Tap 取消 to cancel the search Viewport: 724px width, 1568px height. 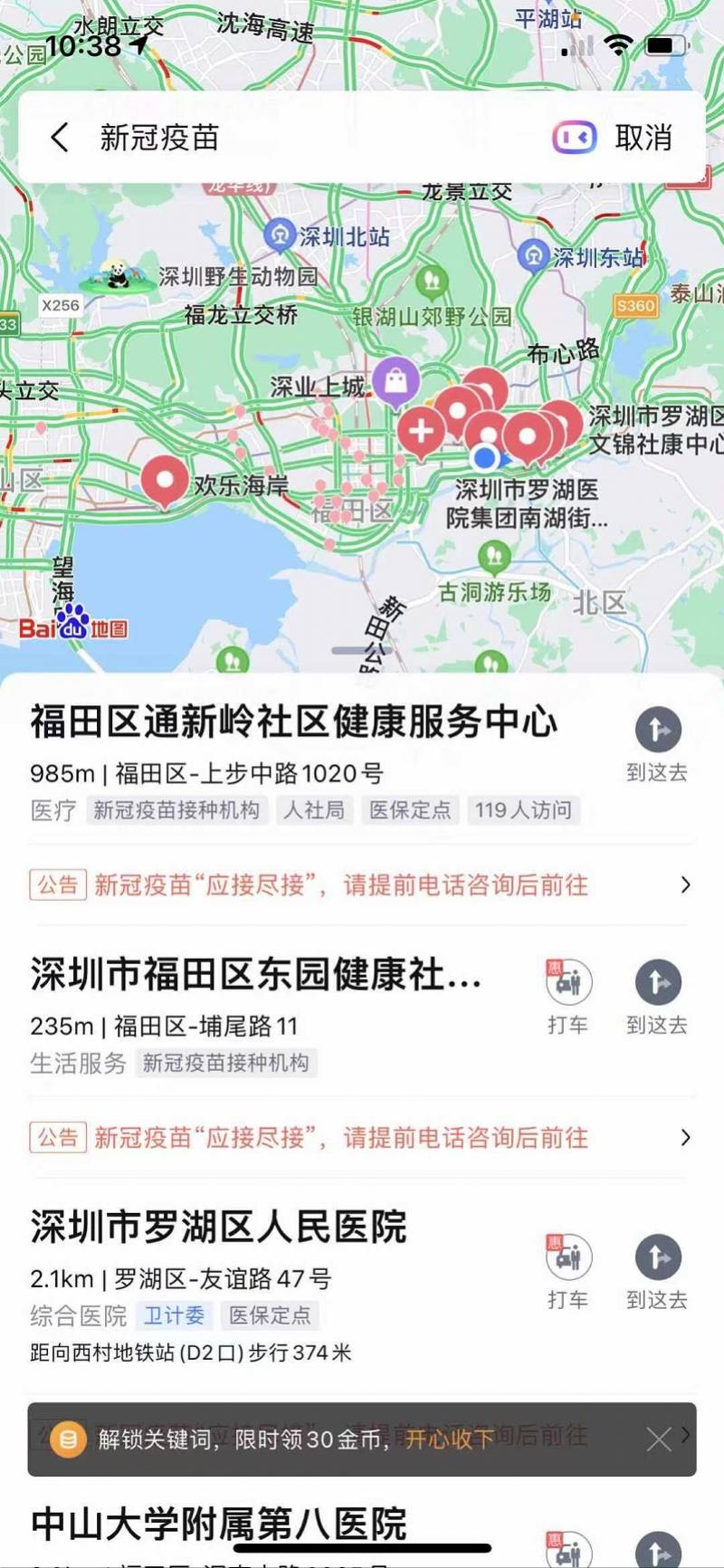(644, 137)
